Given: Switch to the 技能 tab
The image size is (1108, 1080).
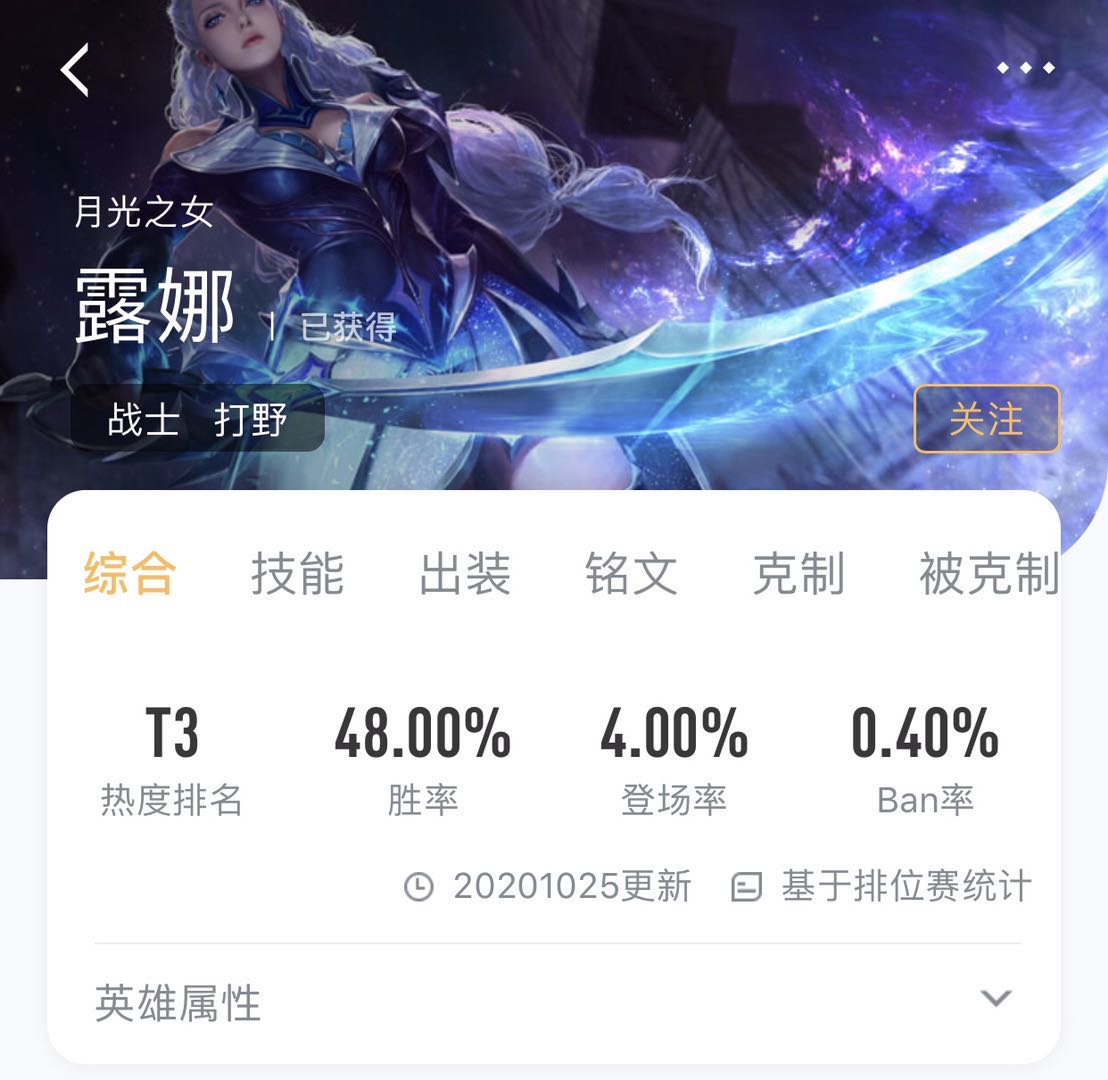Looking at the screenshot, I should 297,574.
